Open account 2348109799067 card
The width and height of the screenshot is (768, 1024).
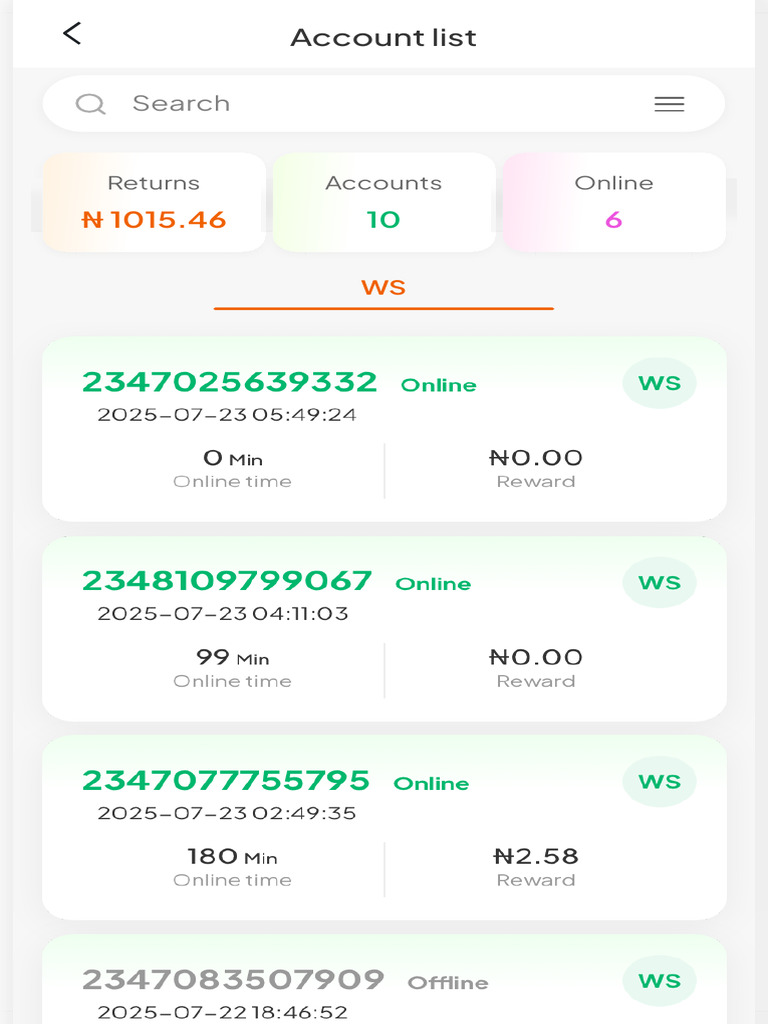(x=384, y=628)
